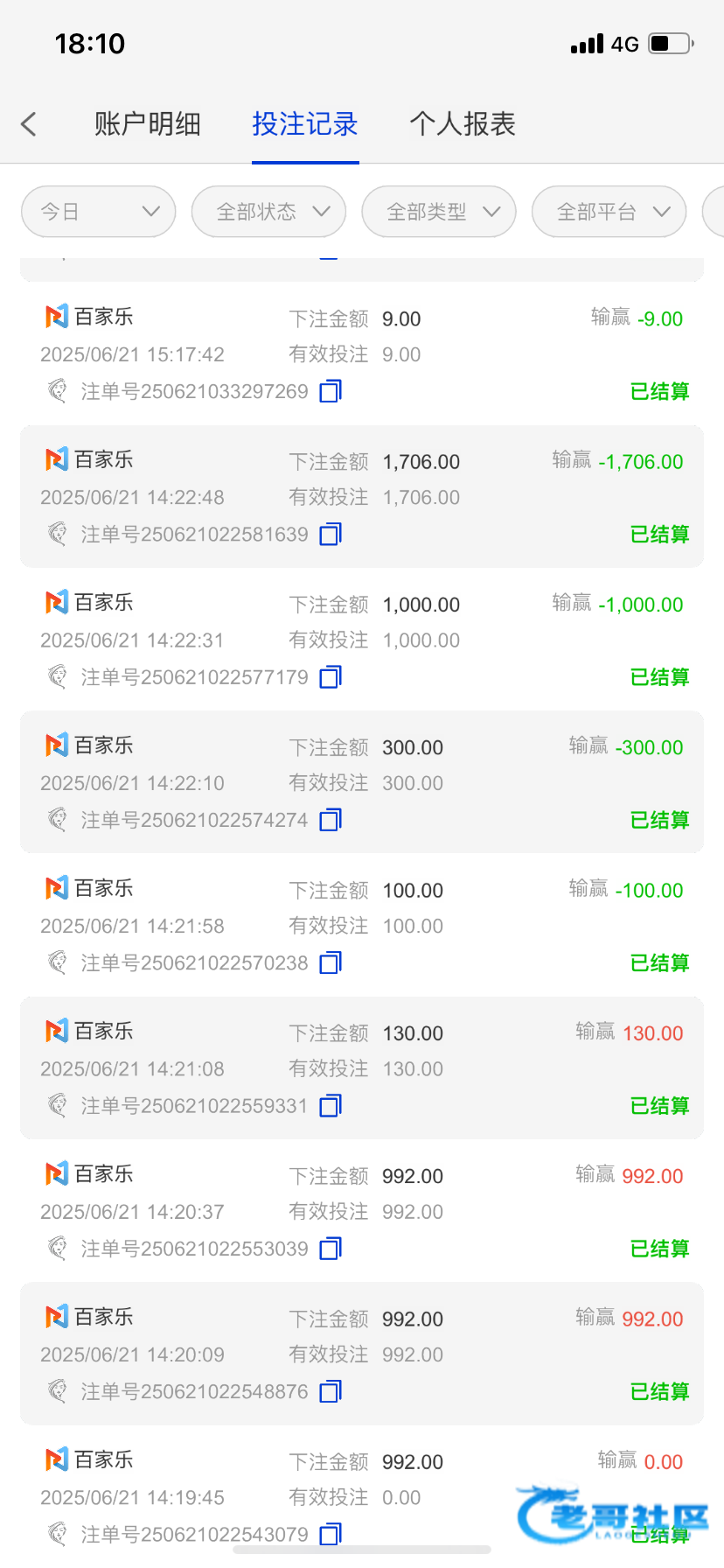The height and width of the screenshot is (1568, 724).
Task: Go back using the top arrow
Action: click(29, 124)
